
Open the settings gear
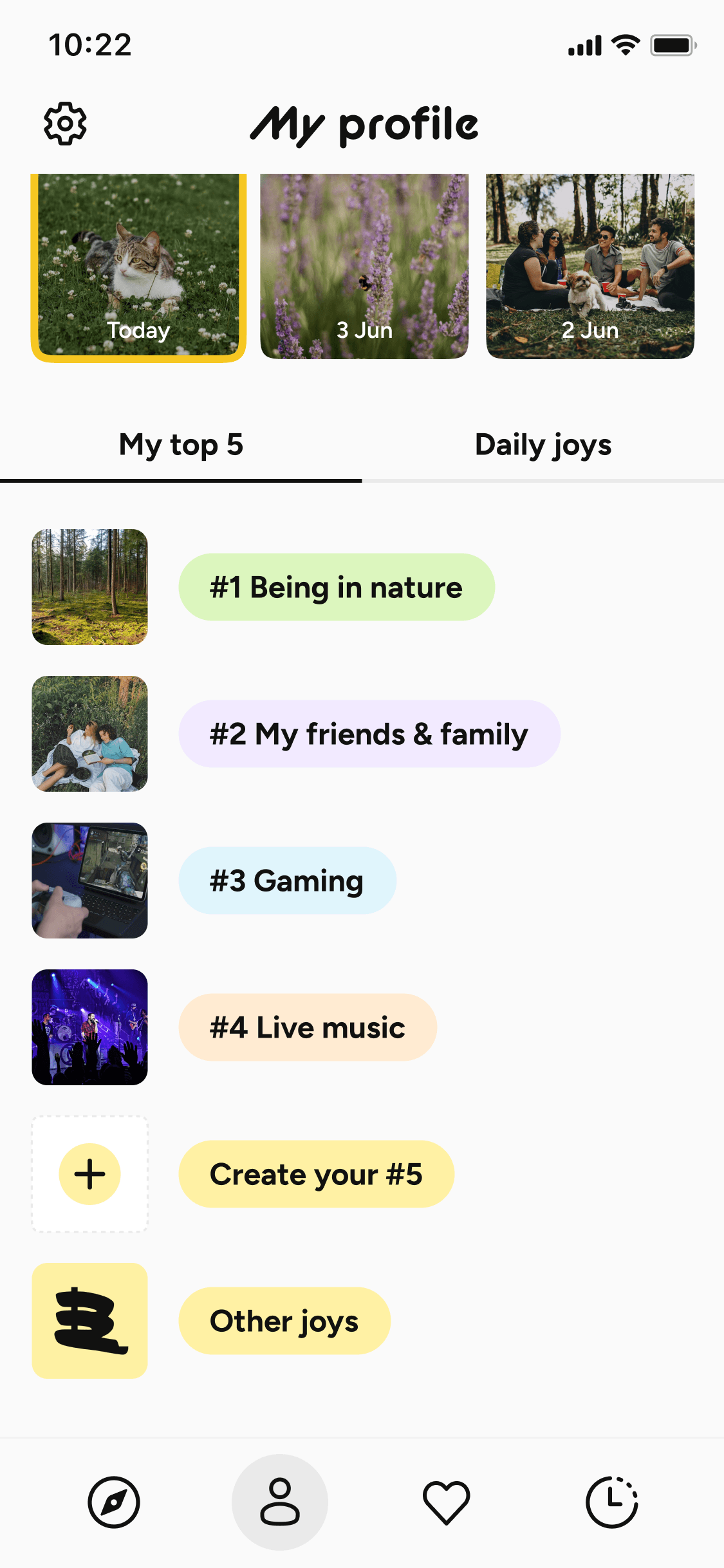tap(65, 123)
